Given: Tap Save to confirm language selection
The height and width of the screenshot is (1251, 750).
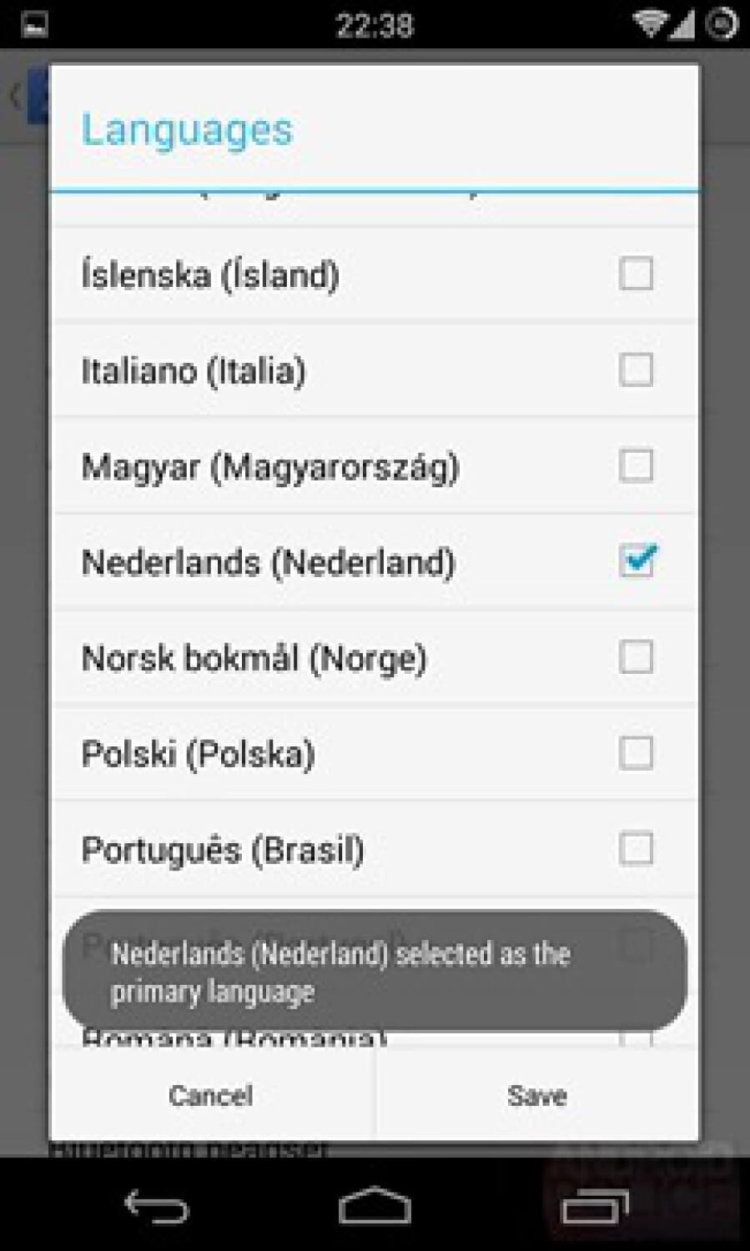Looking at the screenshot, I should point(537,1095).
